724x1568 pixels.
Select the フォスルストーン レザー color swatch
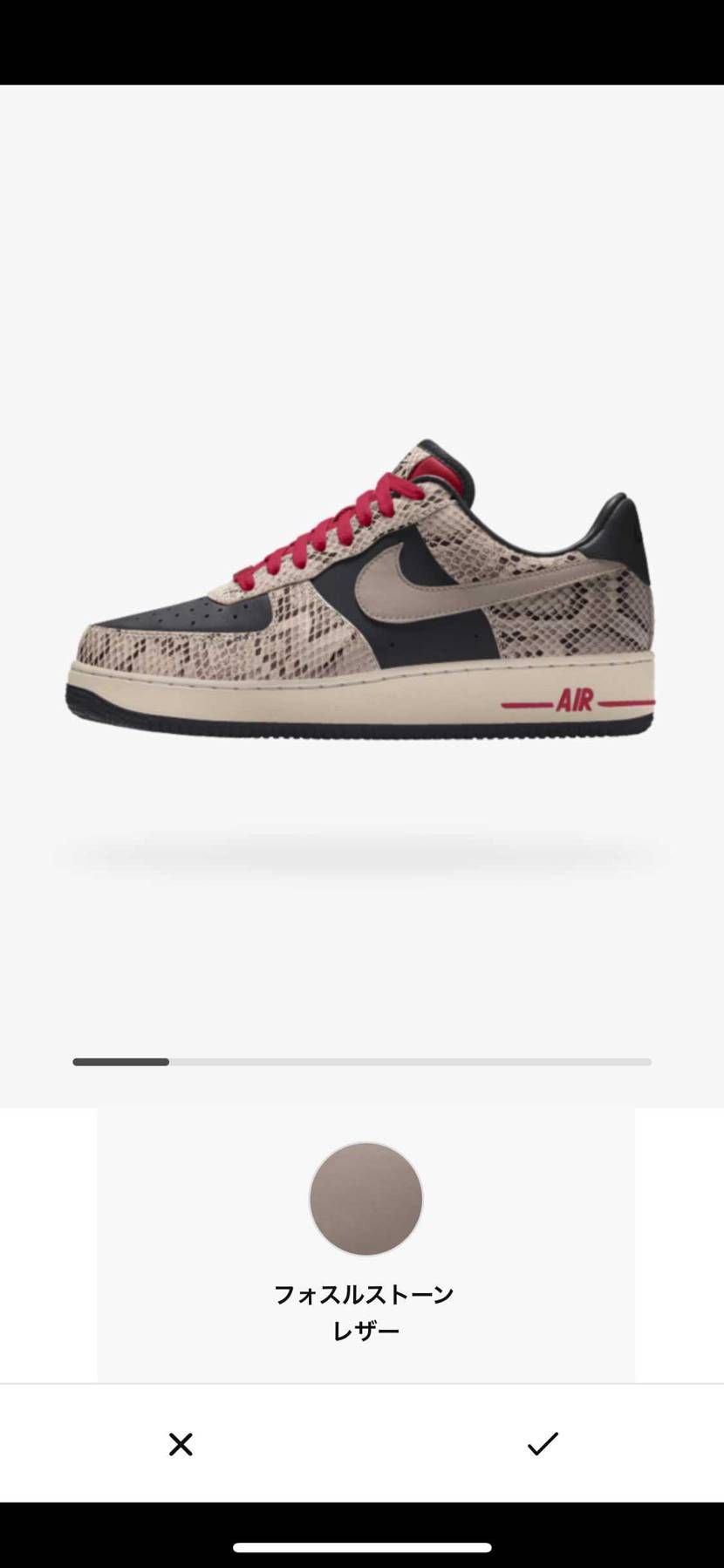coord(365,1199)
